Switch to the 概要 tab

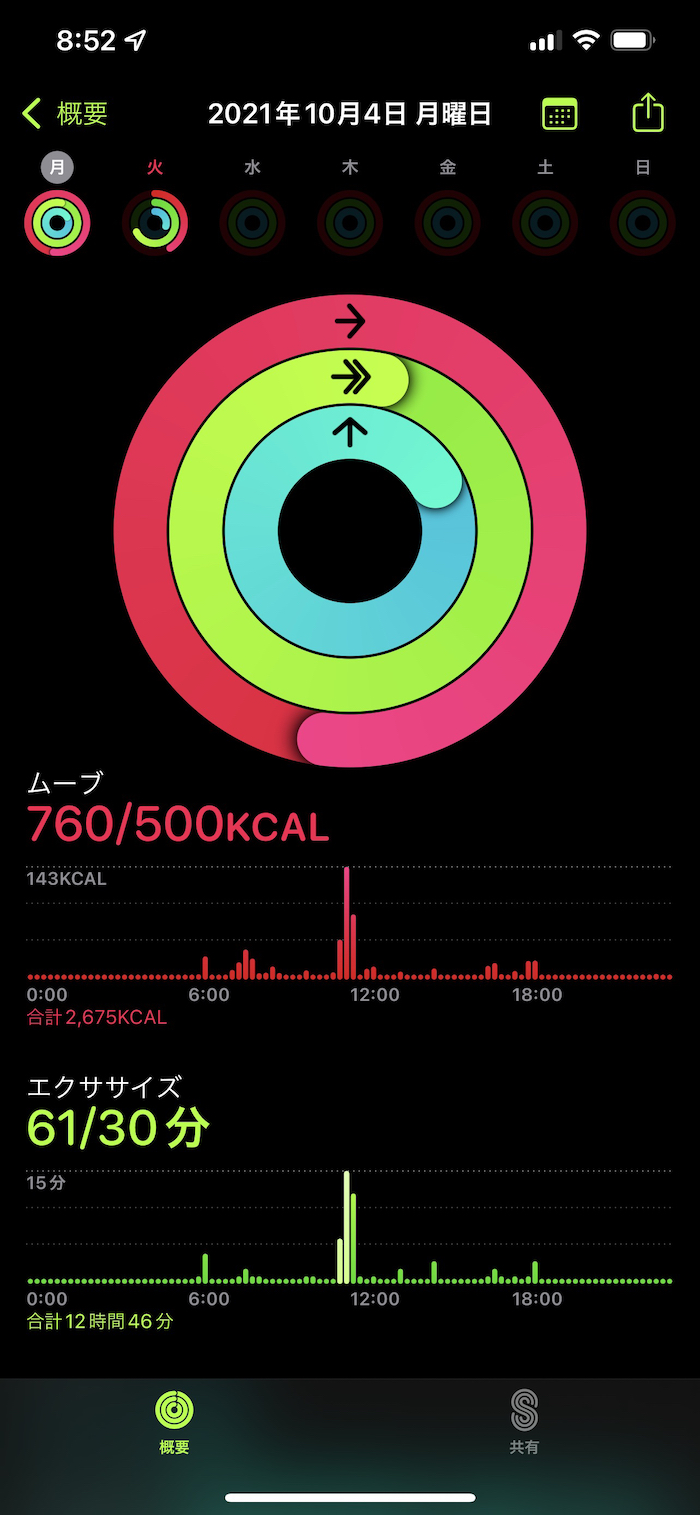coord(174,1421)
